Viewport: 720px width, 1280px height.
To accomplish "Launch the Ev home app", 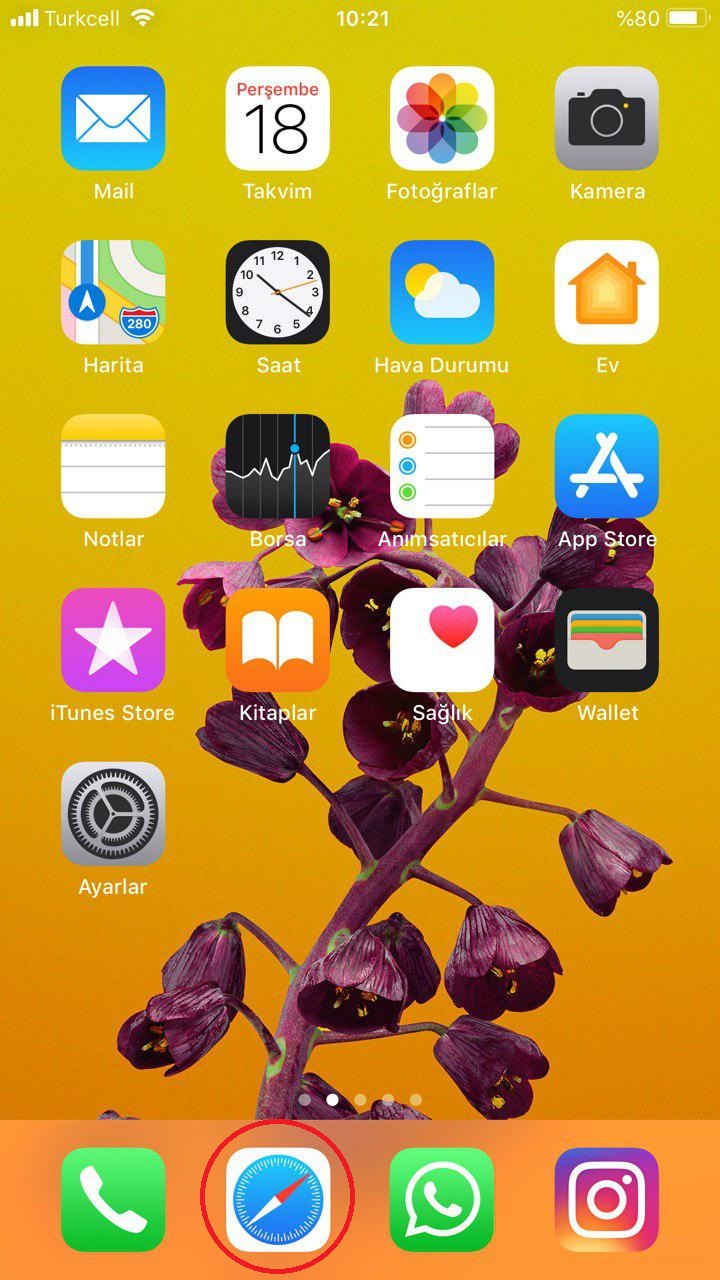I will (607, 291).
